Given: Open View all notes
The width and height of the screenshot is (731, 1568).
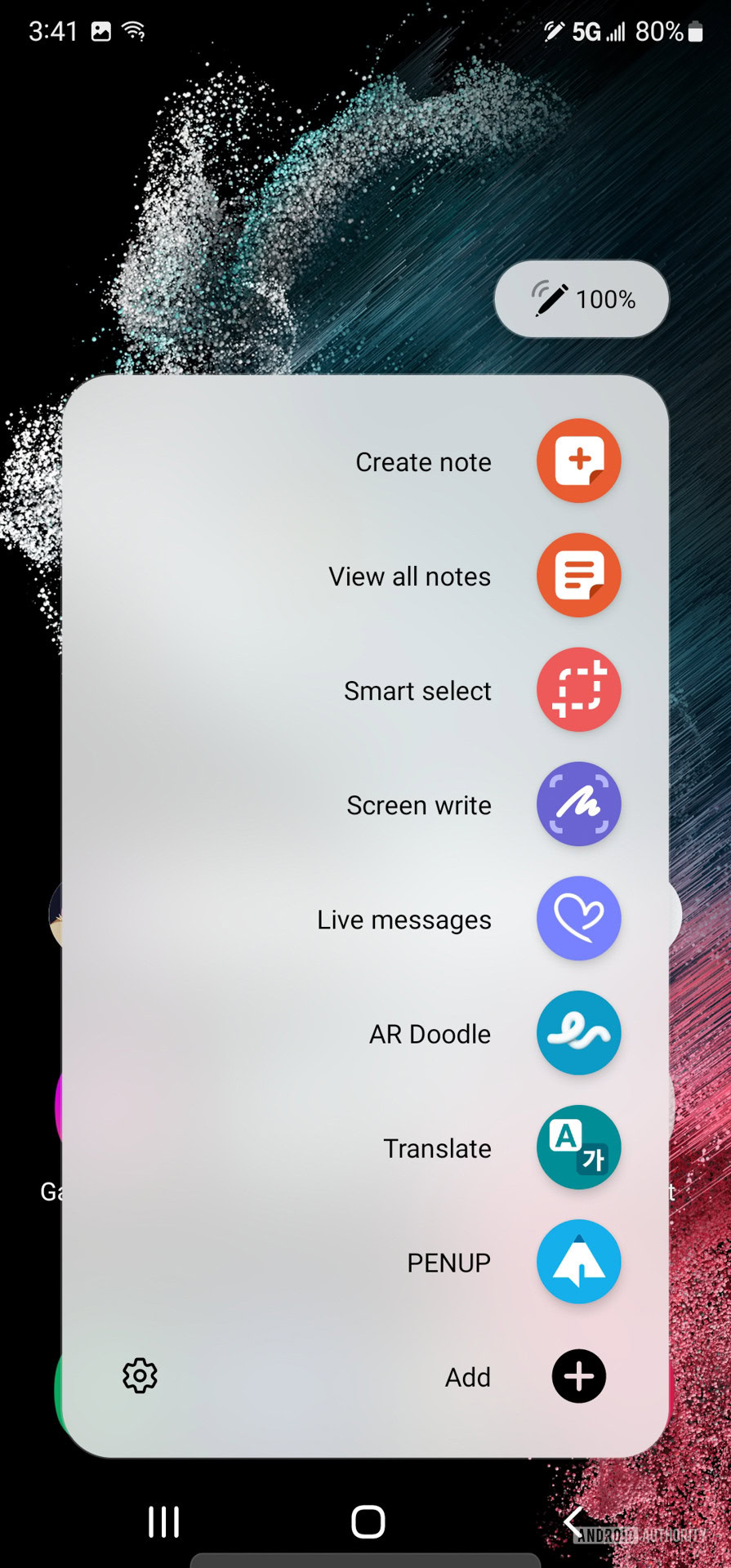Looking at the screenshot, I should point(578,575).
